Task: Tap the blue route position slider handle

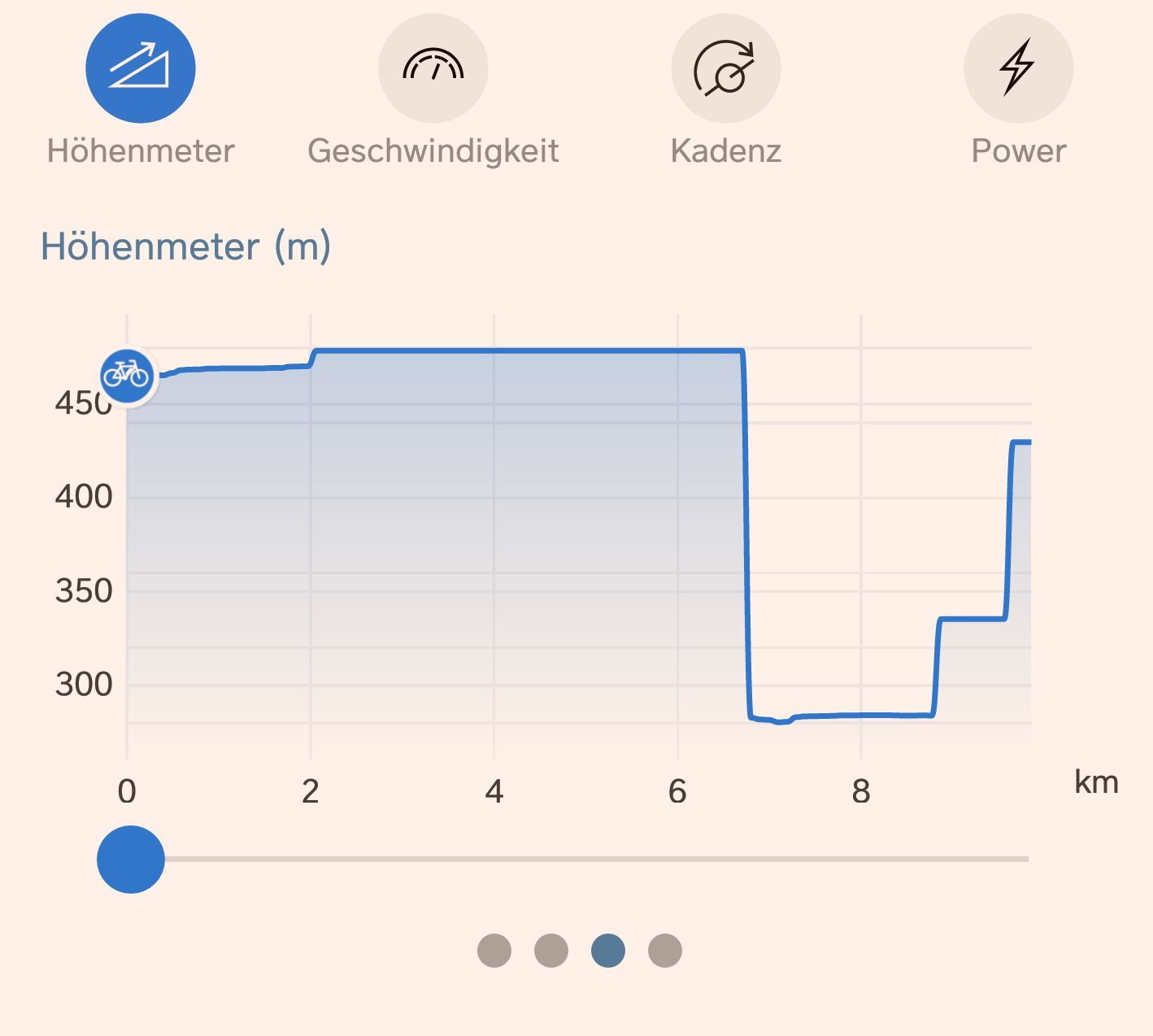Action: pyautogui.click(x=131, y=859)
